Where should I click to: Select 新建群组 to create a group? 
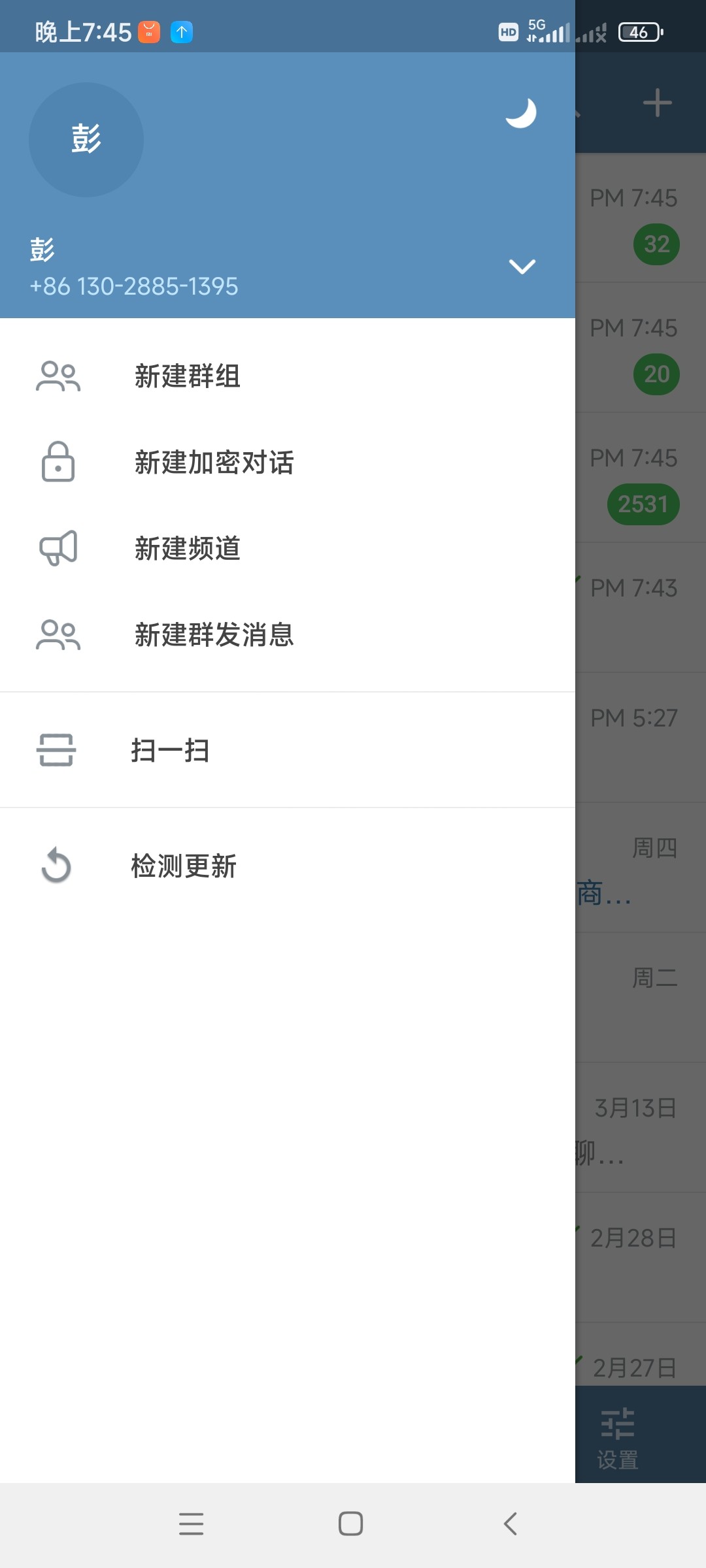pyautogui.click(x=288, y=376)
